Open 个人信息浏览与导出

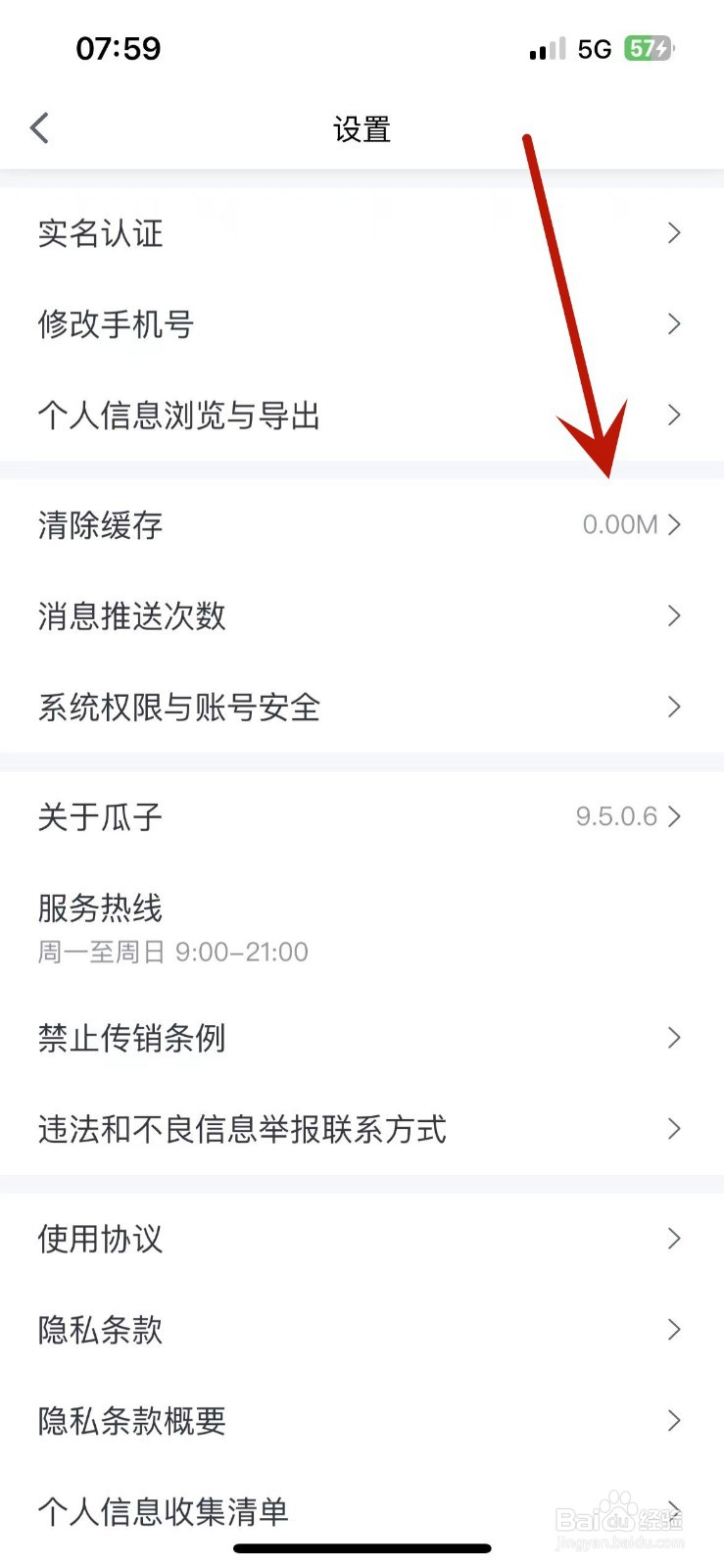coord(362,416)
